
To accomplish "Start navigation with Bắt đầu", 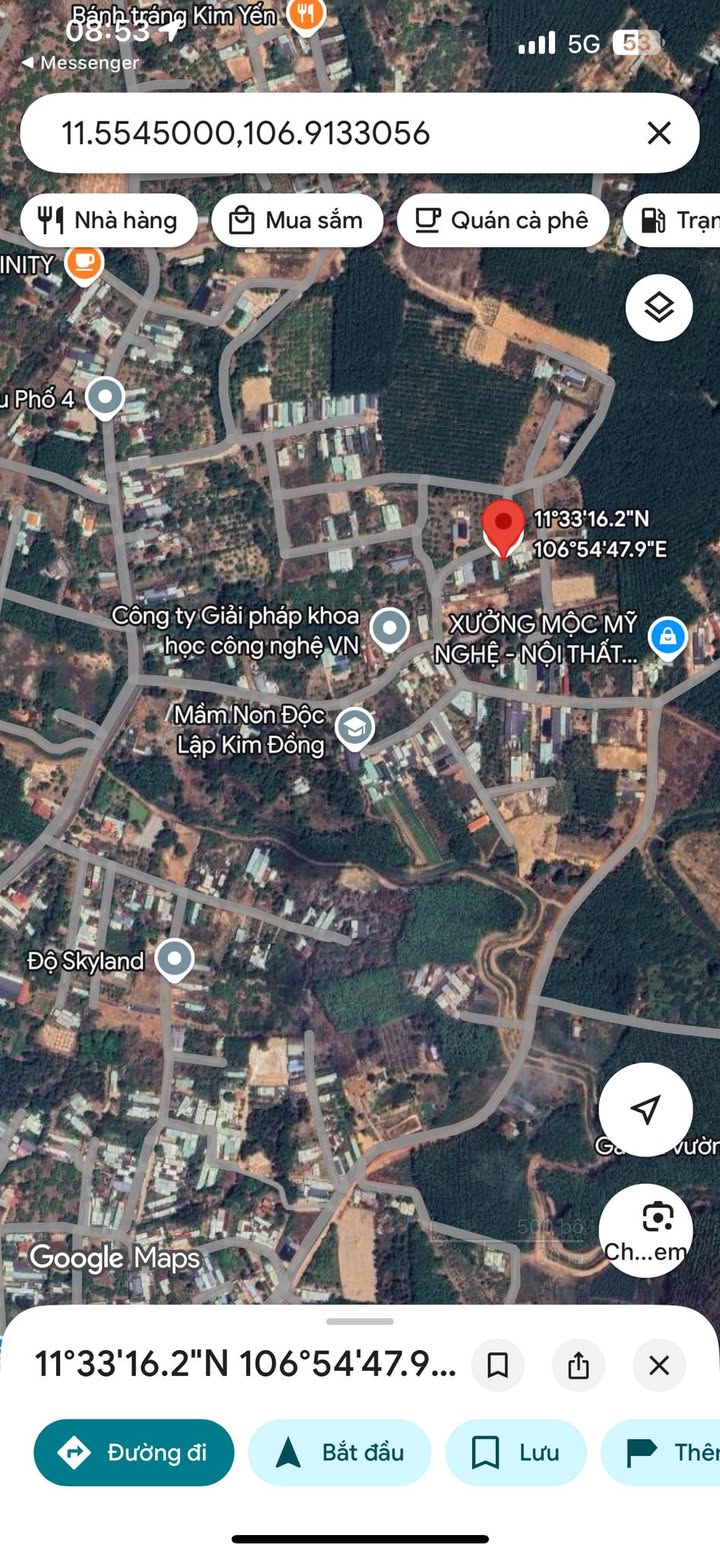I will 339,1452.
